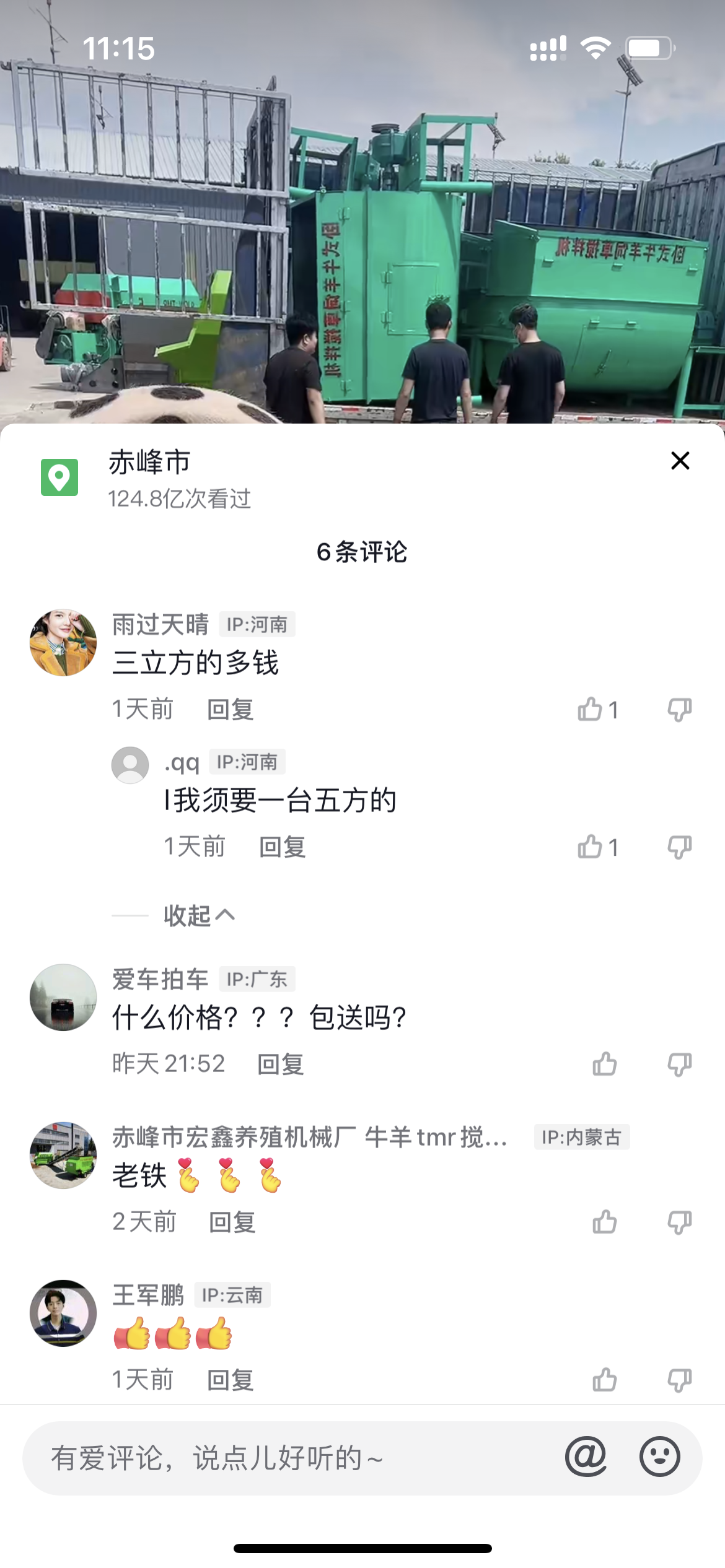Reply to 爱车拍车's price question
This screenshot has width=725, height=1568.
coord(280,1065)
